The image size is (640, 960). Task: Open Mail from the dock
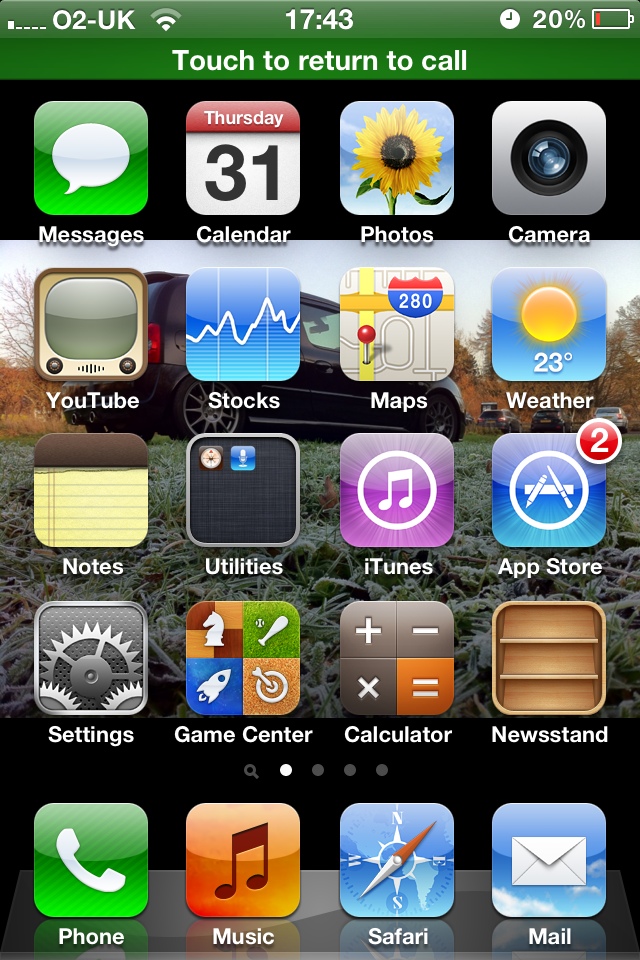[x=549, y=860]
